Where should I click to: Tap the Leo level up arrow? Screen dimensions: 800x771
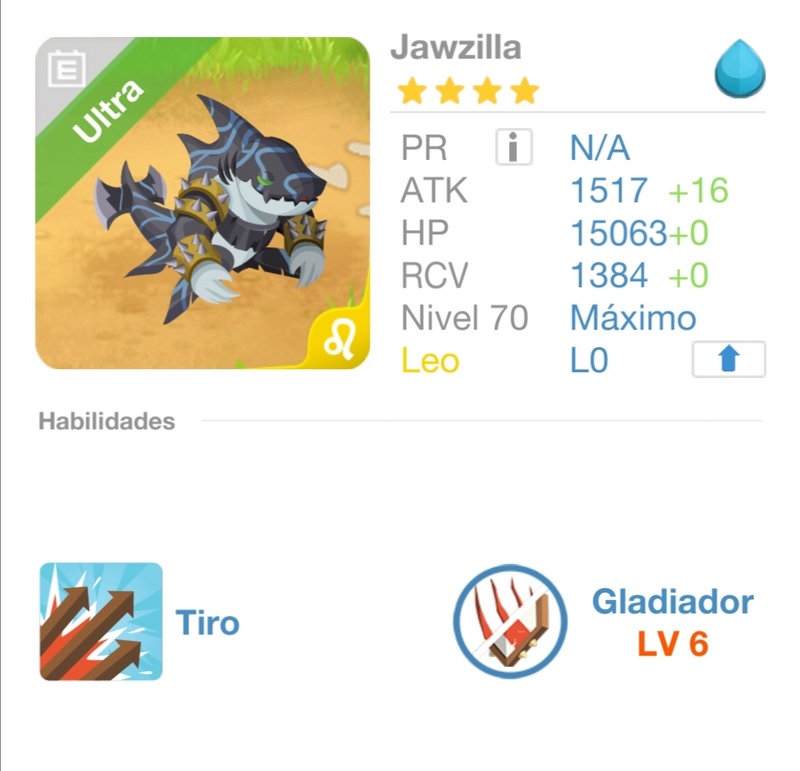tap(728, 360)
